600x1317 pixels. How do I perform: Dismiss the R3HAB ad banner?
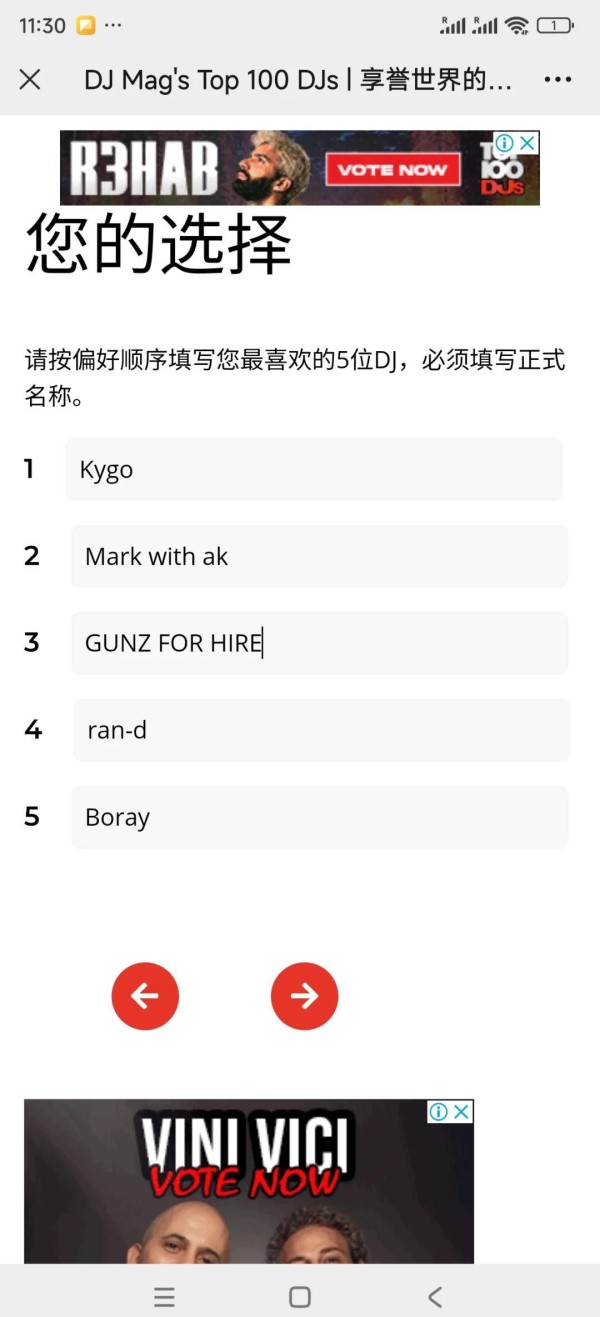(x=527, y=143)
